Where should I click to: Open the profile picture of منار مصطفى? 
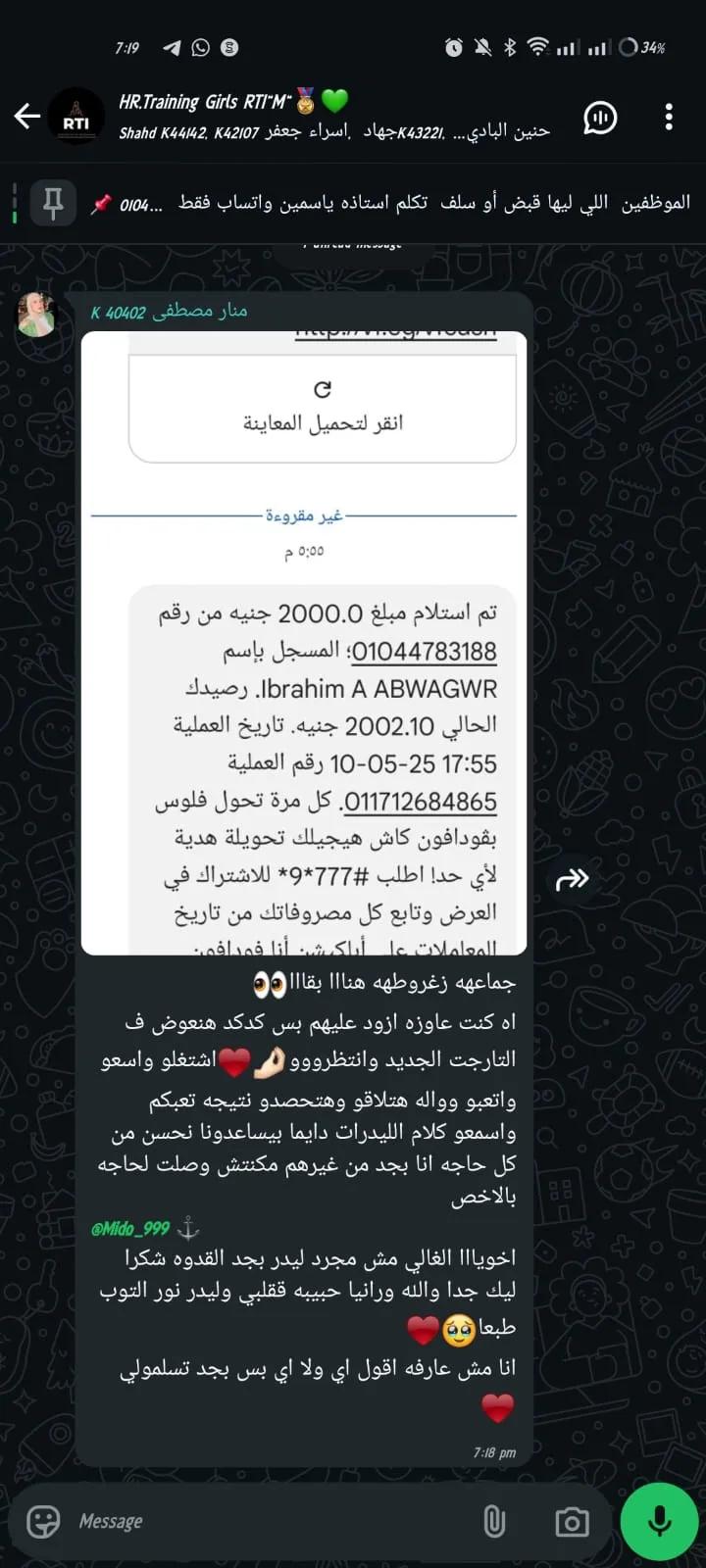[36, 315]
